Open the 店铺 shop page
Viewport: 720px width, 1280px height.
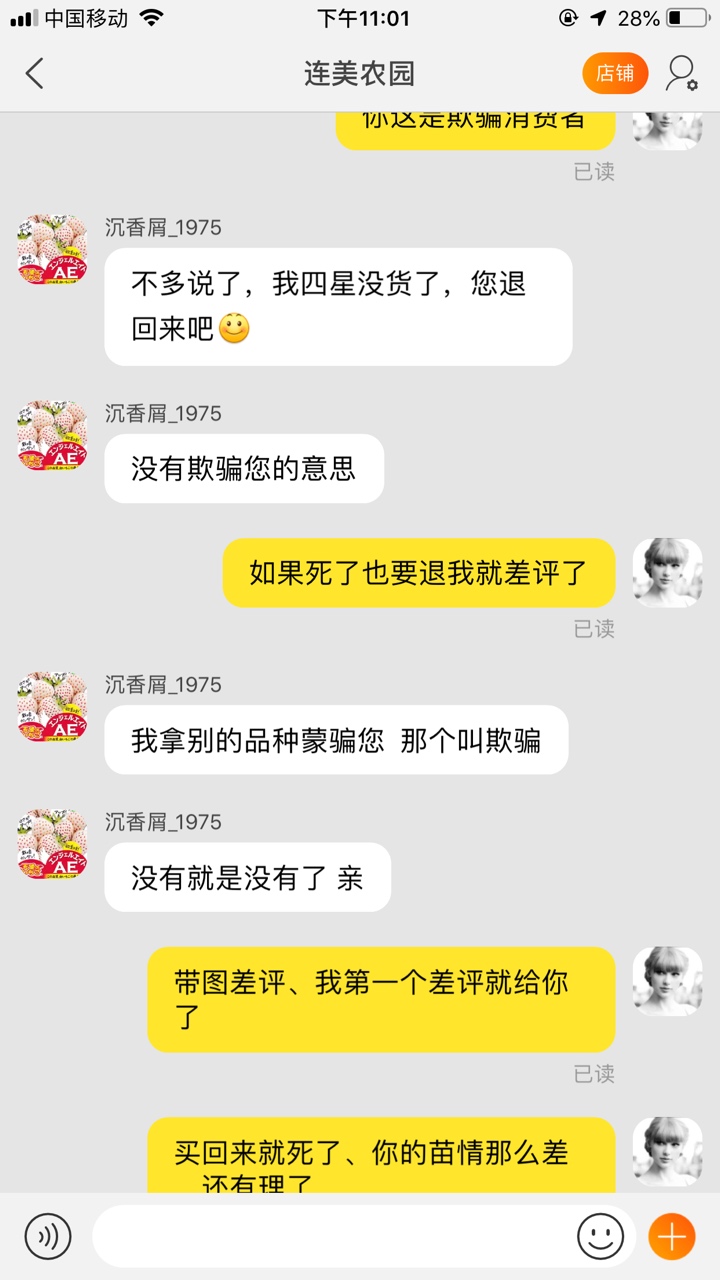[615, 73]
